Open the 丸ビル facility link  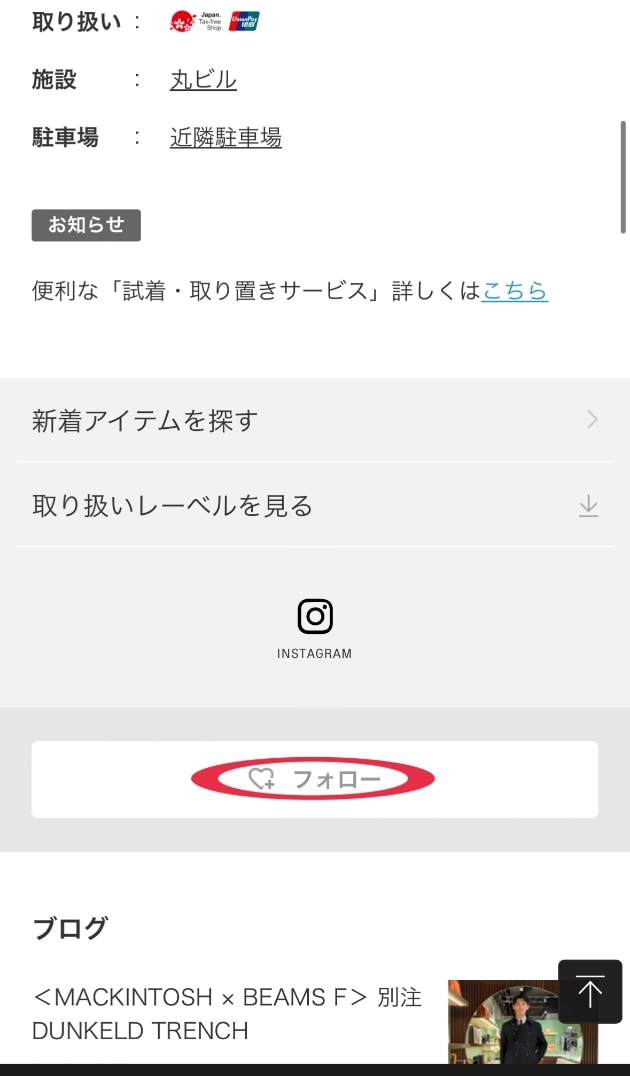(203, 80)
